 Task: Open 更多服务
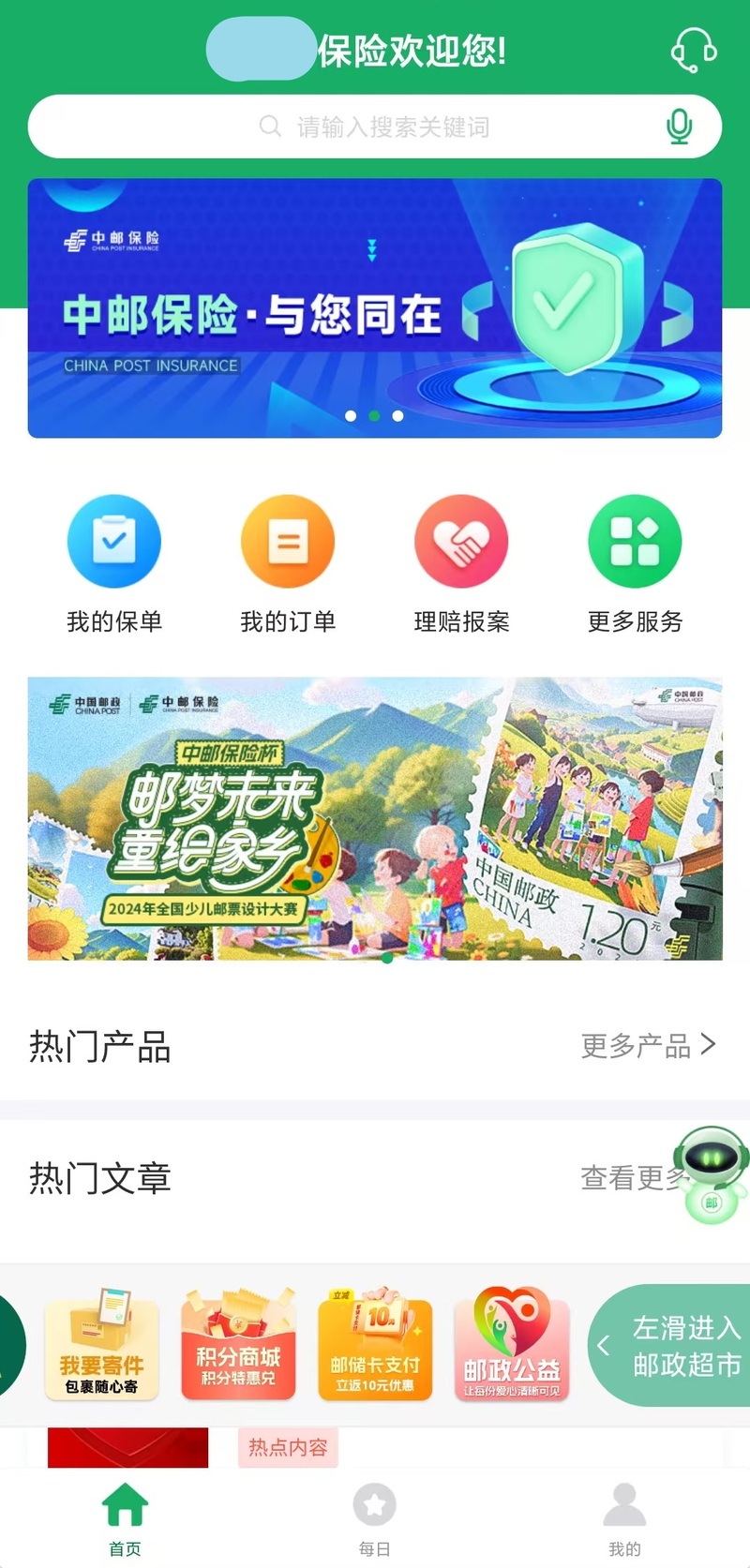635,563
